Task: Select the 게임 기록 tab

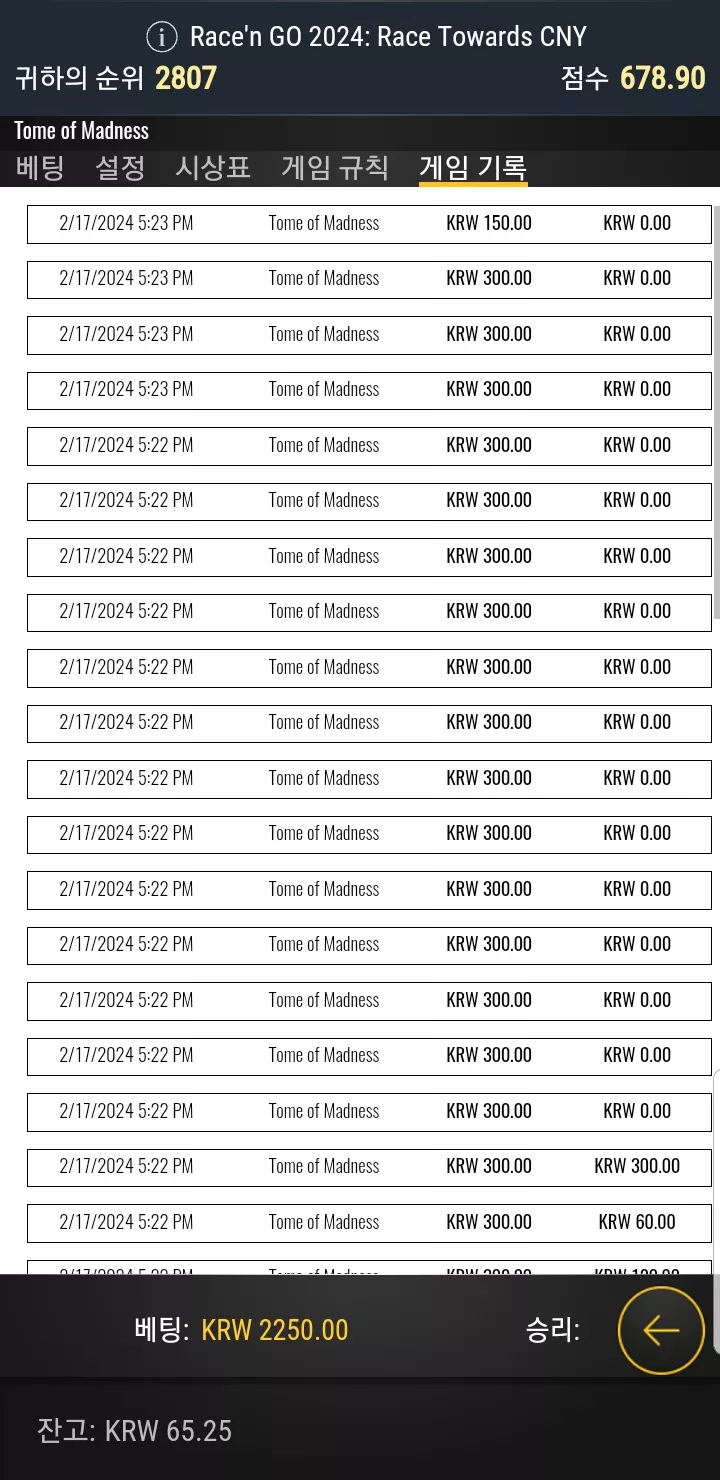Action: point(473,167)
